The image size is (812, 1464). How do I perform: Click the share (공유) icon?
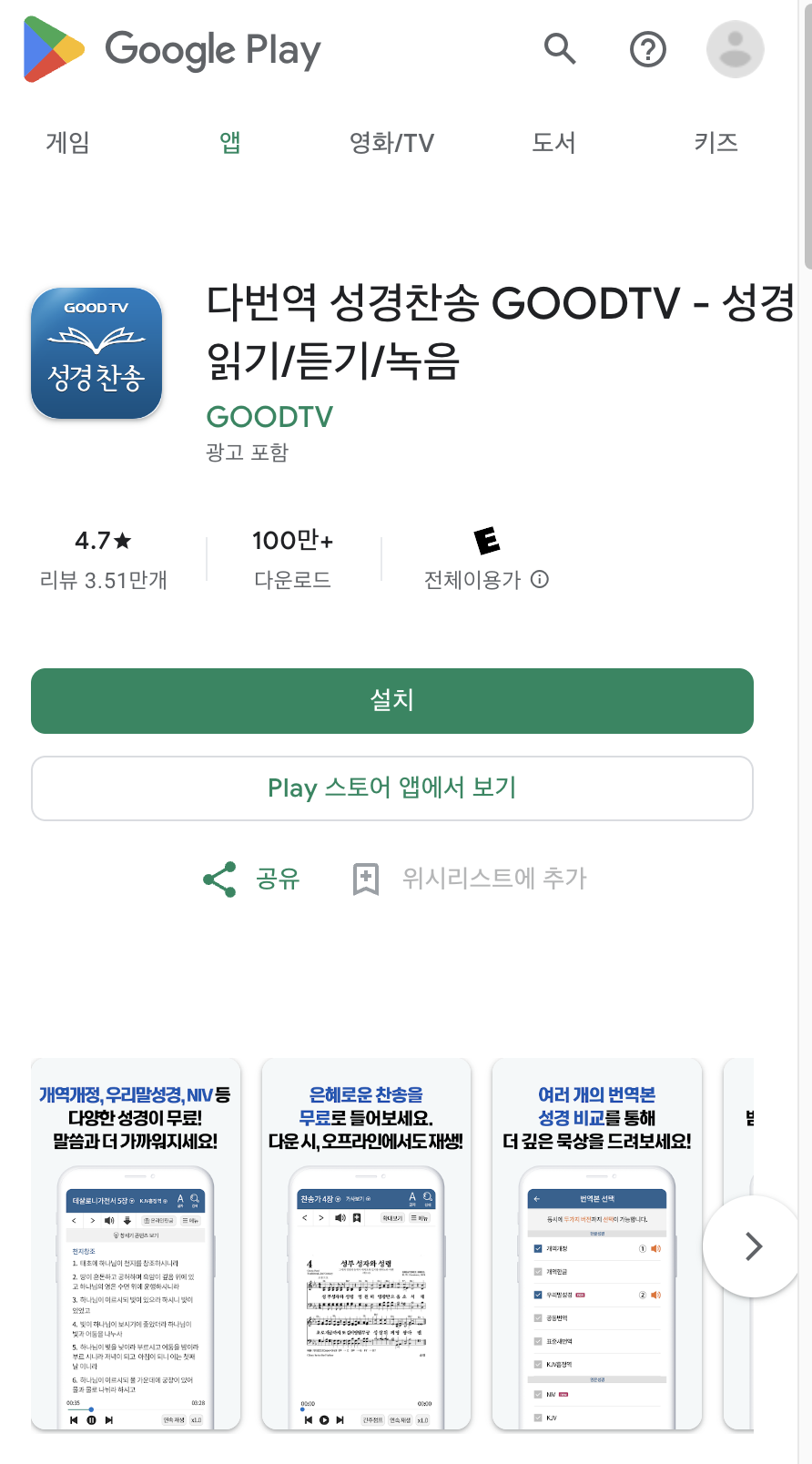218,879
